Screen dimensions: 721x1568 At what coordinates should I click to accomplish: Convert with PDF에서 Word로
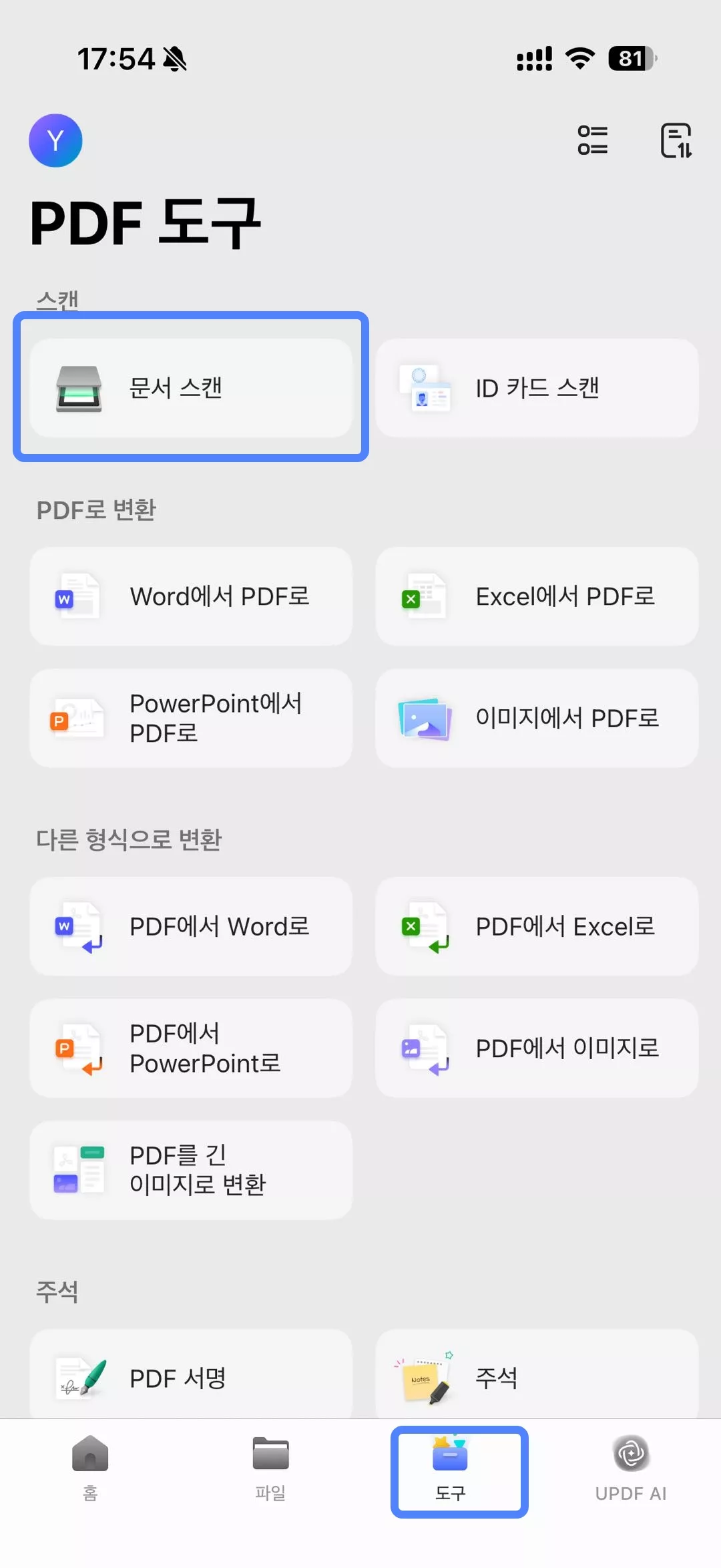[191, 926]
